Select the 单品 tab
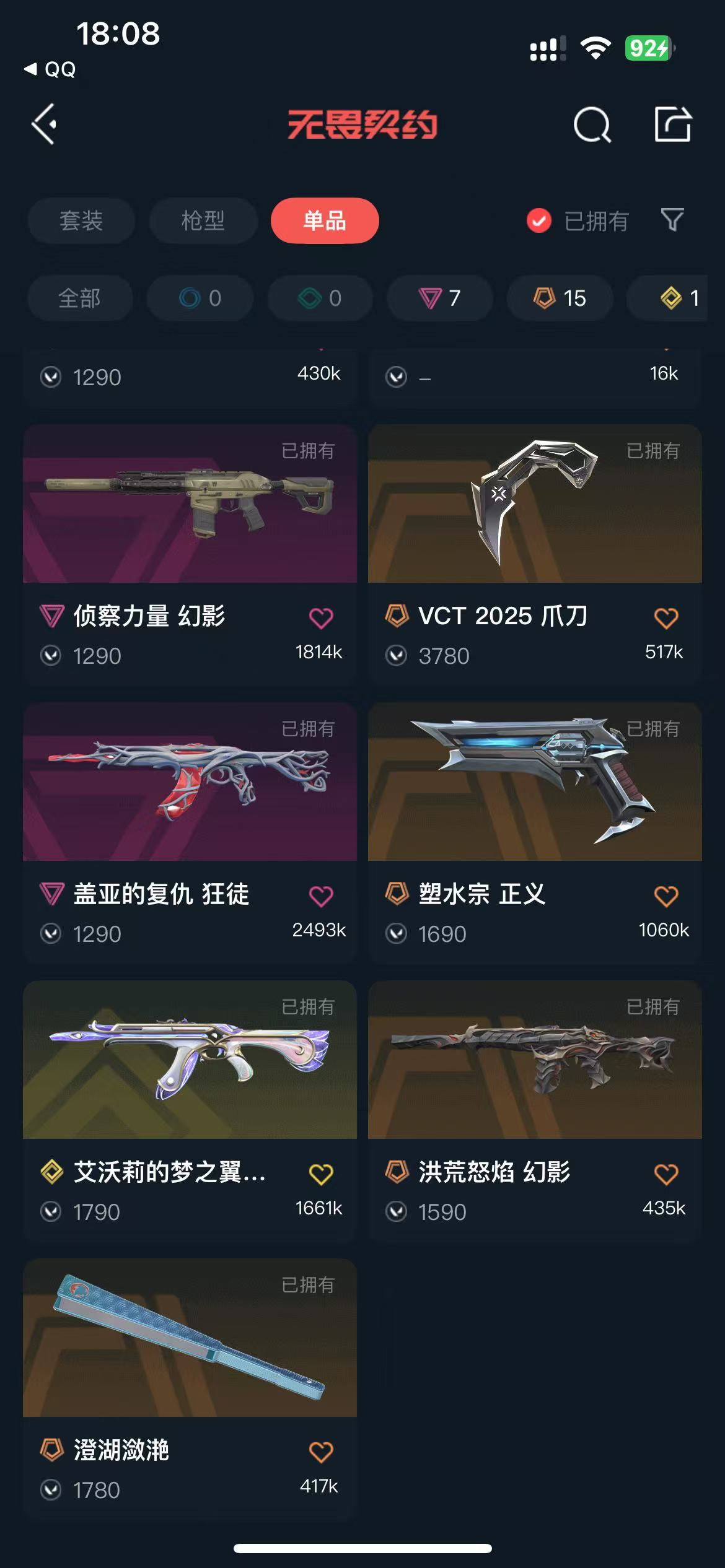The image size is (725, 1568). [x=325, y=220]
